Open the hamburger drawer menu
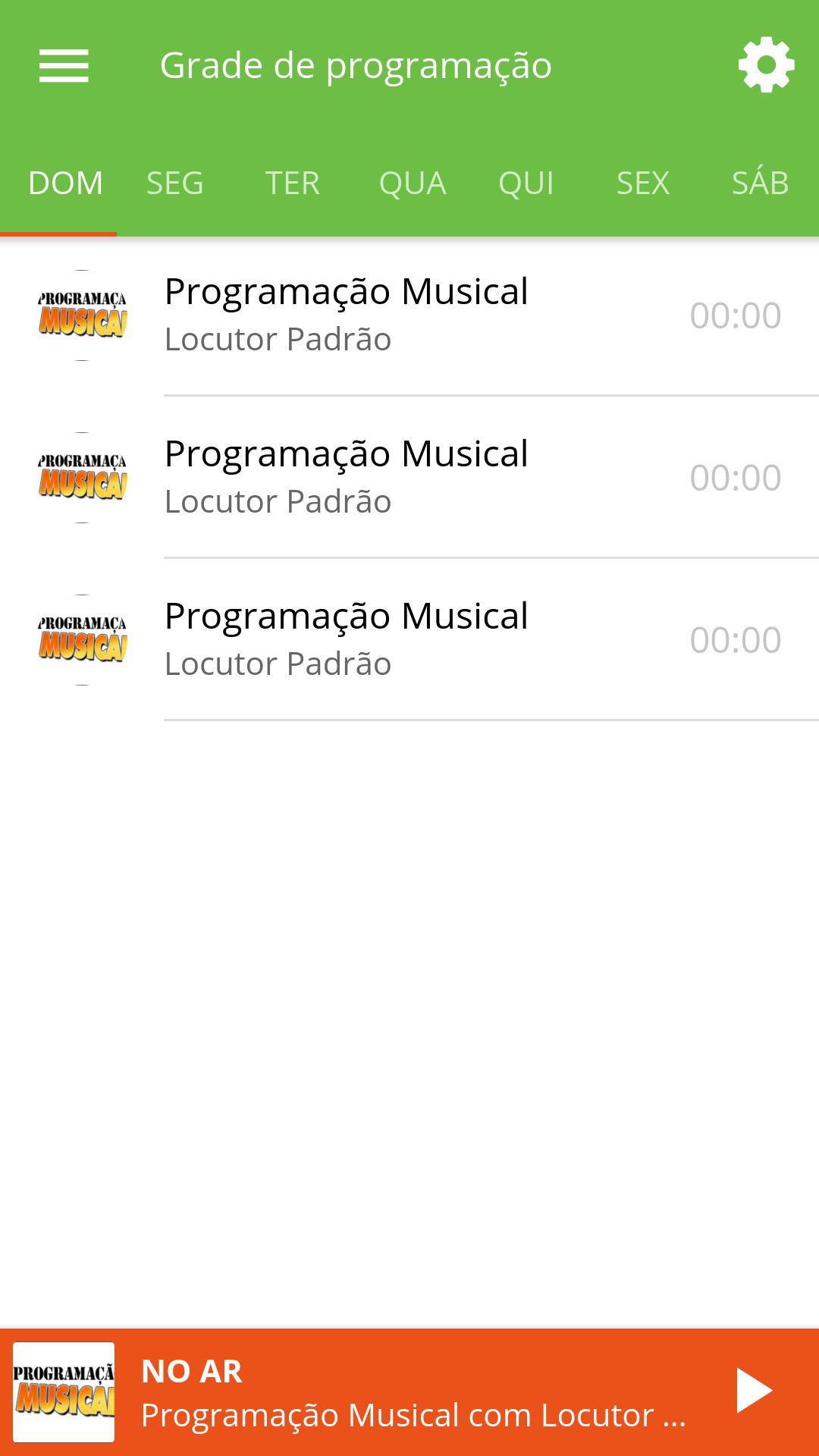 click(x=64, y=65)
